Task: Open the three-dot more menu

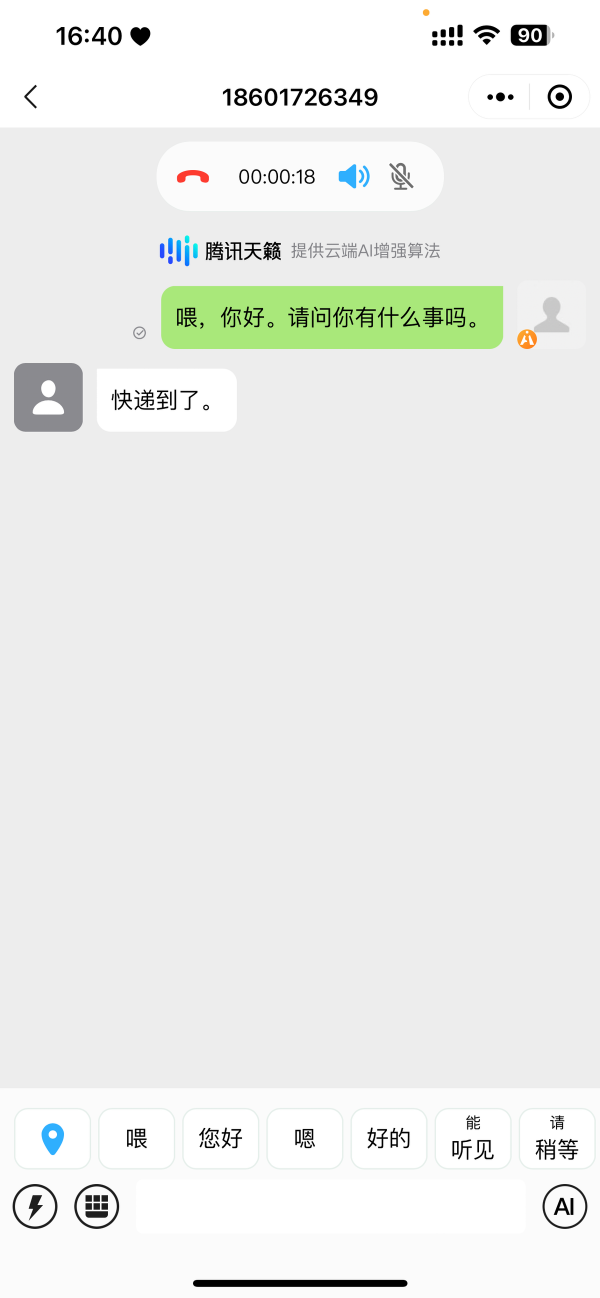Action: [500, 97]
